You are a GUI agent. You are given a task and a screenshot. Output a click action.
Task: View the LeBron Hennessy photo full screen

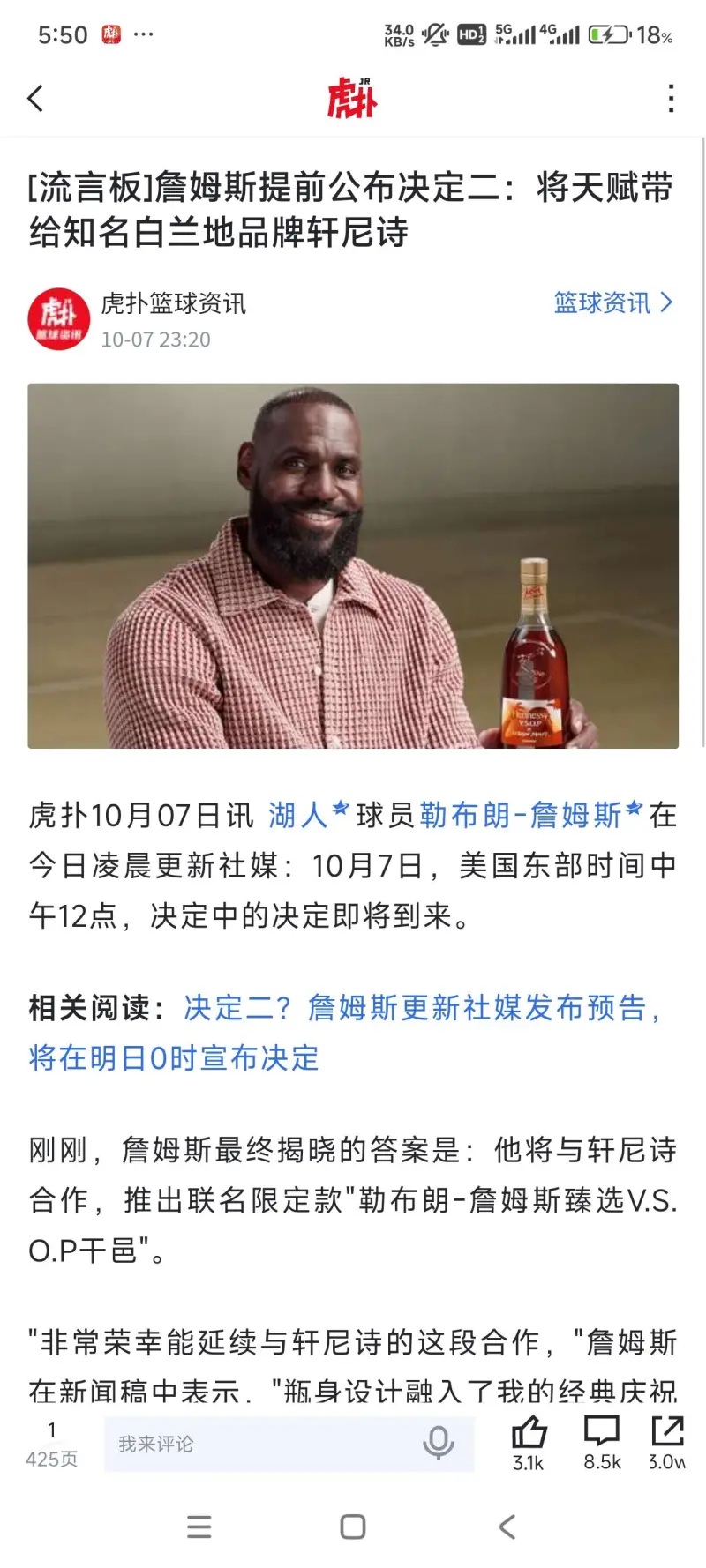click(353, 565)
